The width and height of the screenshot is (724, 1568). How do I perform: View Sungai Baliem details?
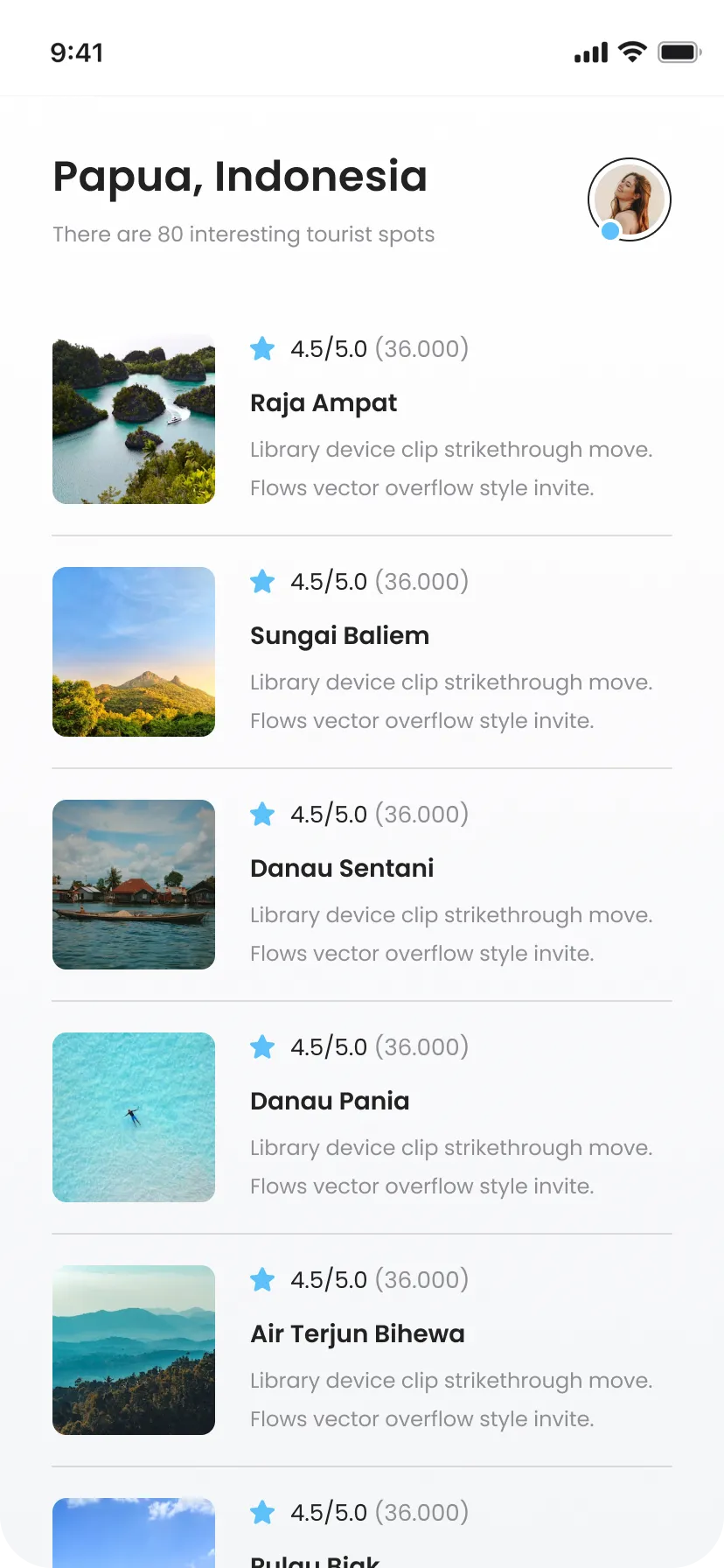(339, 635)
